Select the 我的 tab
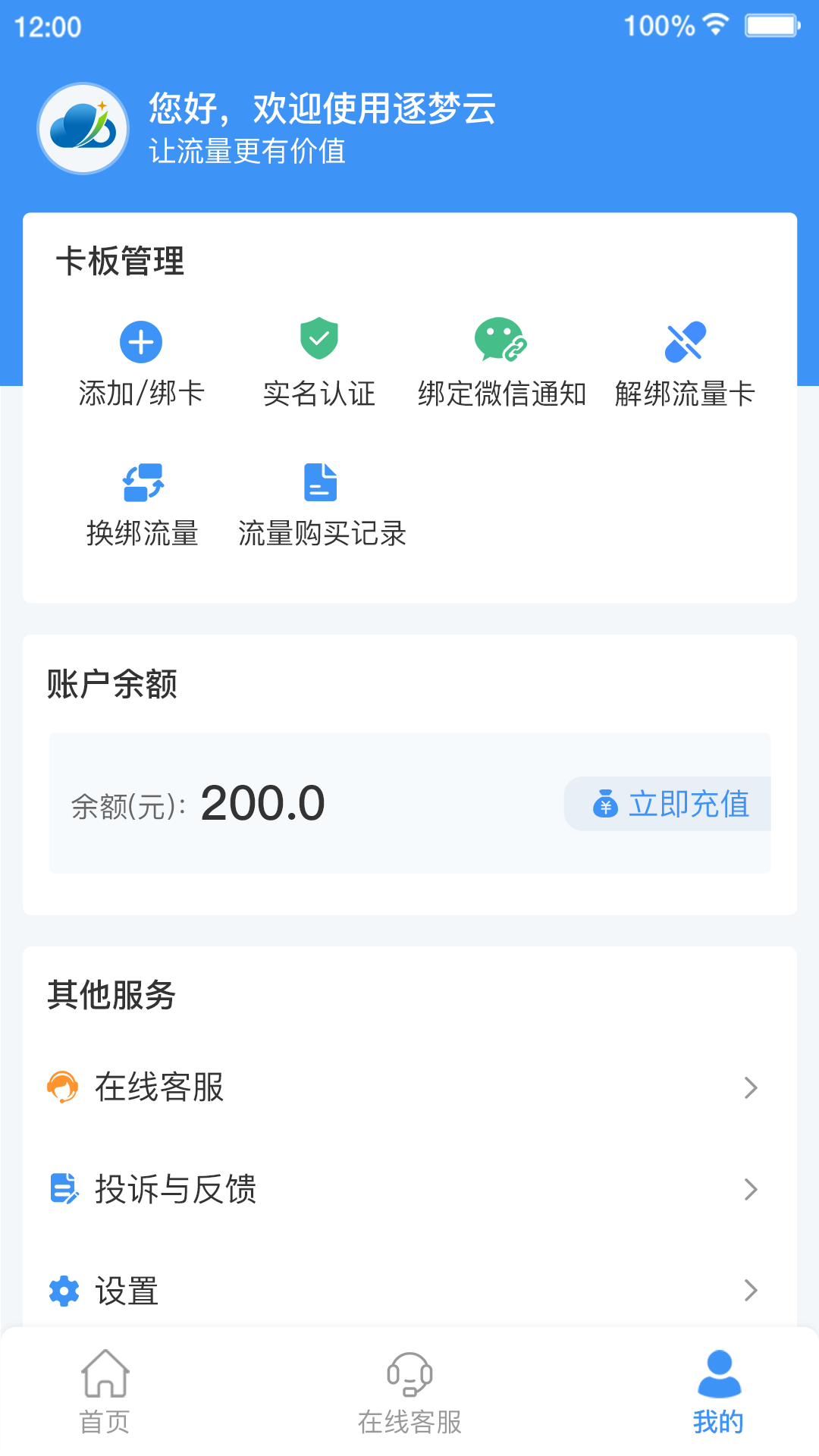Image resolution: width=819 pixels, height=1456 pixels. (717, 1399)
